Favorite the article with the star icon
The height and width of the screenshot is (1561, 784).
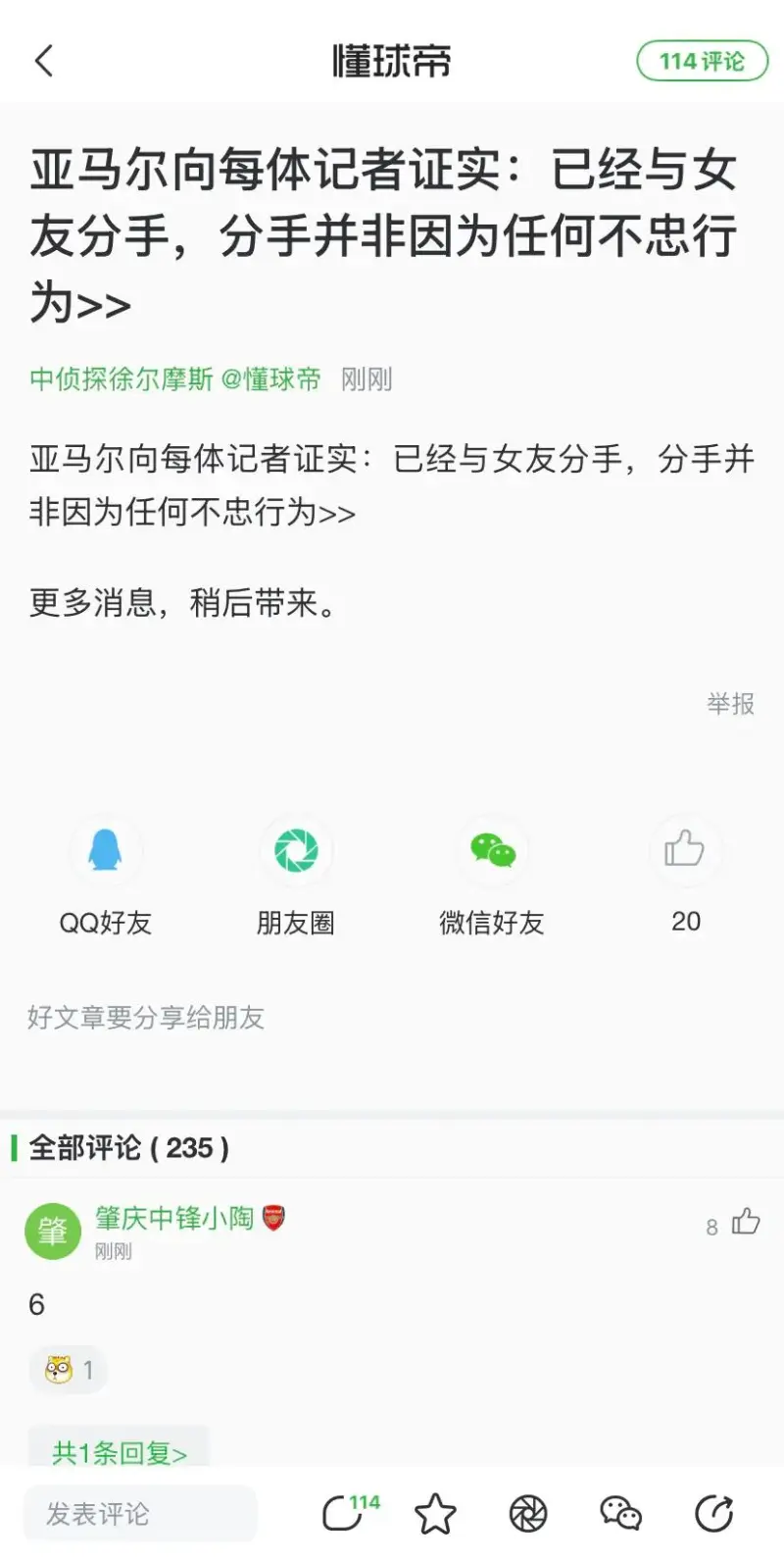436,1514
